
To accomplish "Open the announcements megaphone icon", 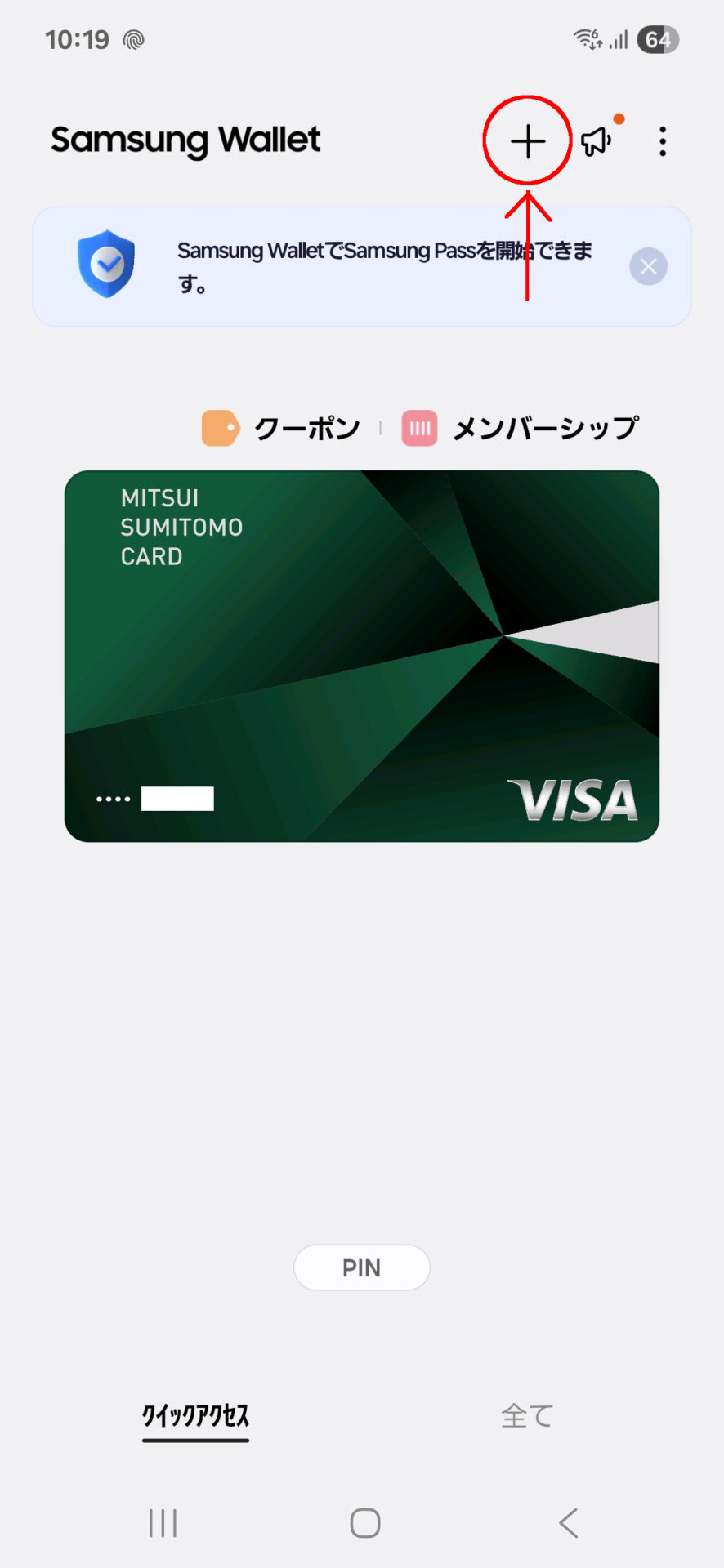I will [x=597, y=140].
